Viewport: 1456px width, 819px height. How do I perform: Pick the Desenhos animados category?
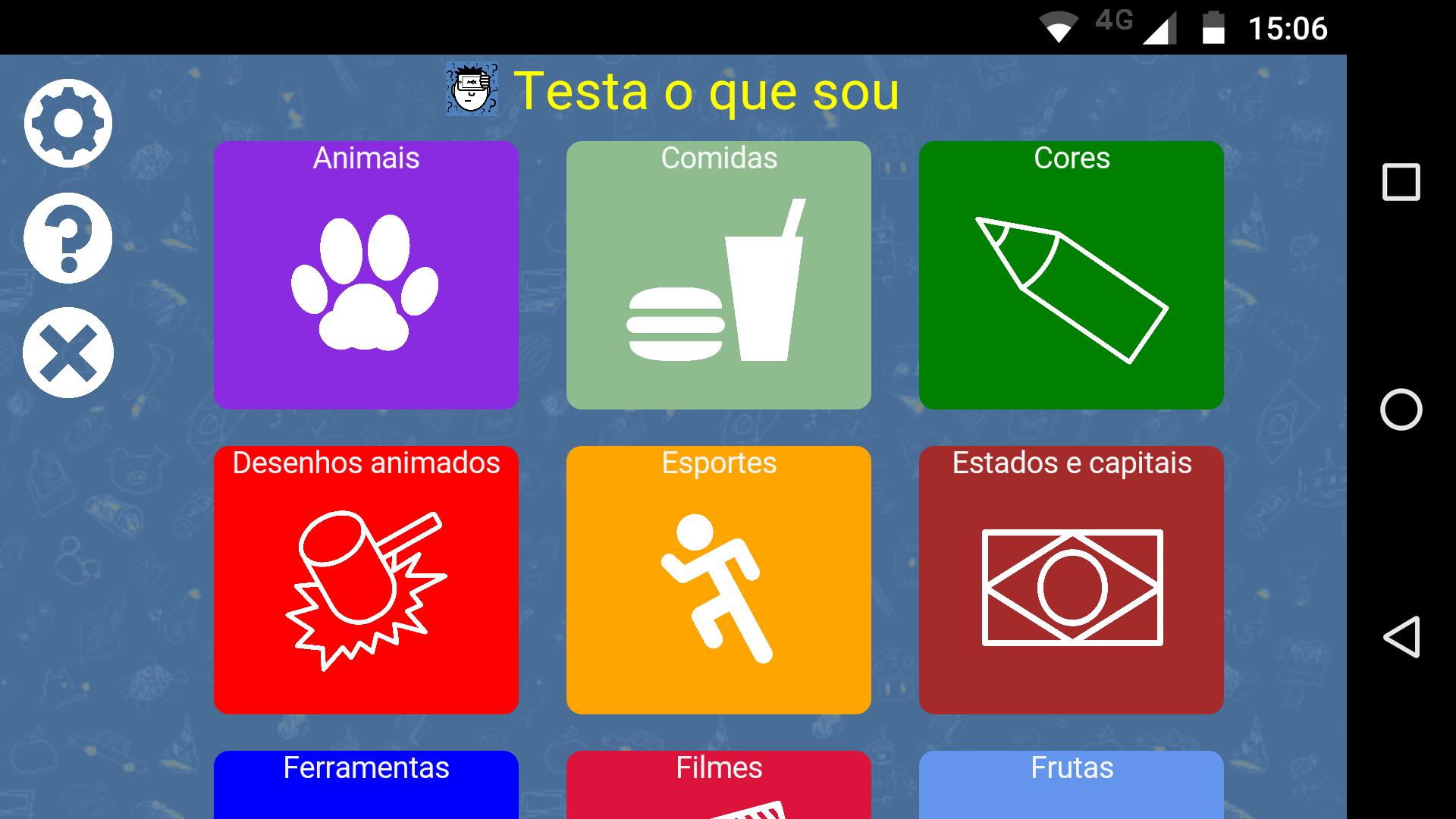tap(366, 580)
